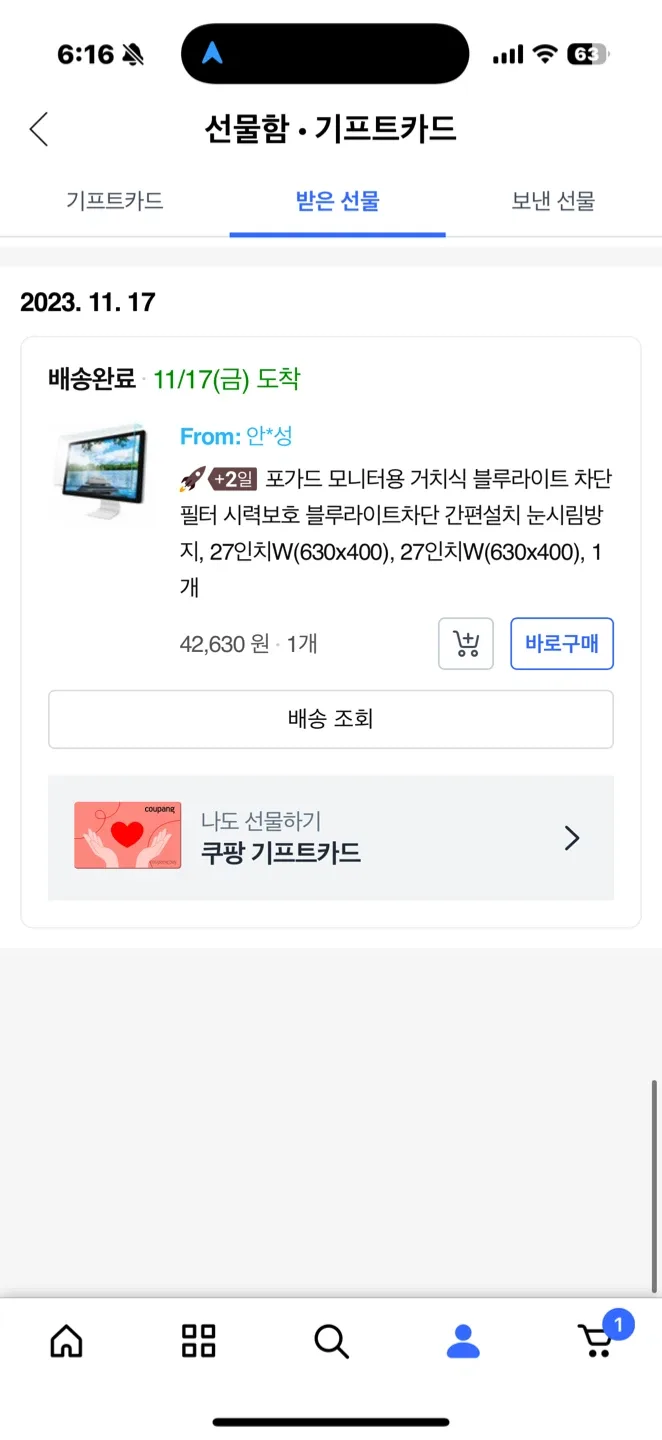Image resolution: width=662 pixels, height=1440 pixels.
Task: Select the 받은 선물 tab
Action: tap(337, 201)
